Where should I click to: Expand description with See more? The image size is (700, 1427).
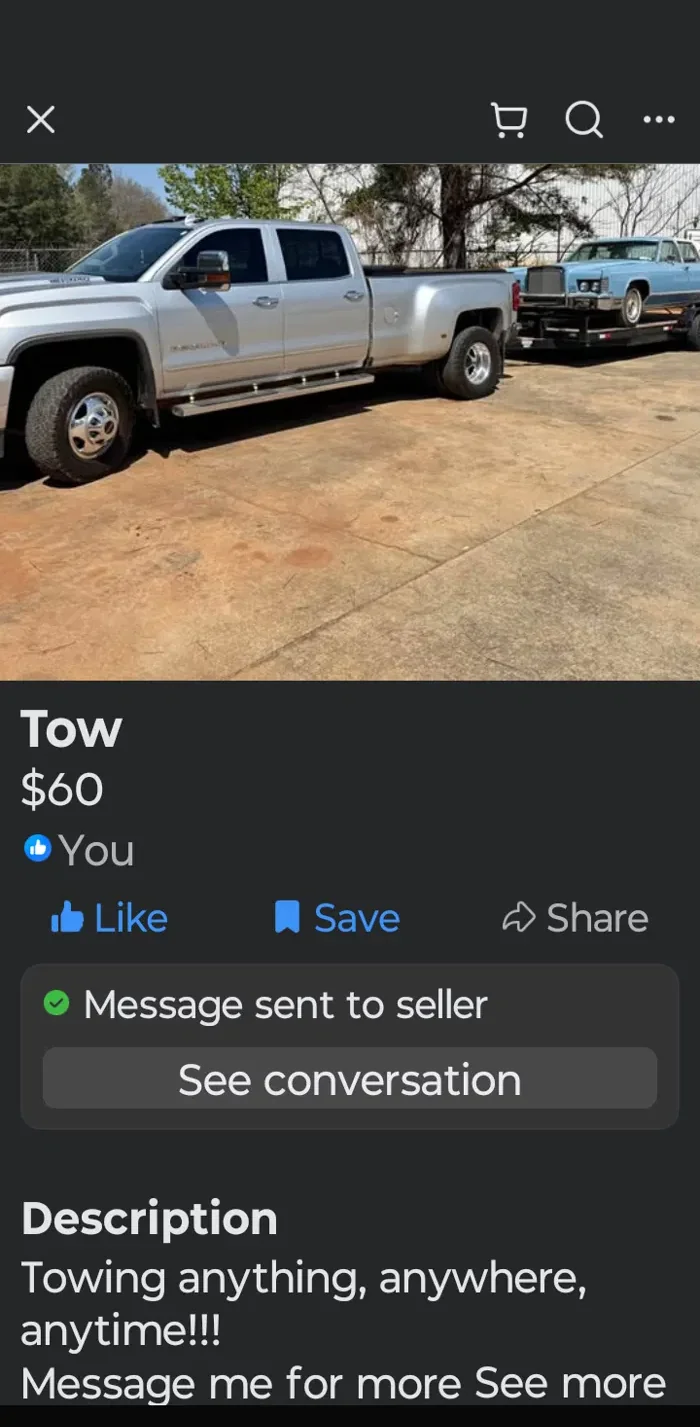point(570,1383)
